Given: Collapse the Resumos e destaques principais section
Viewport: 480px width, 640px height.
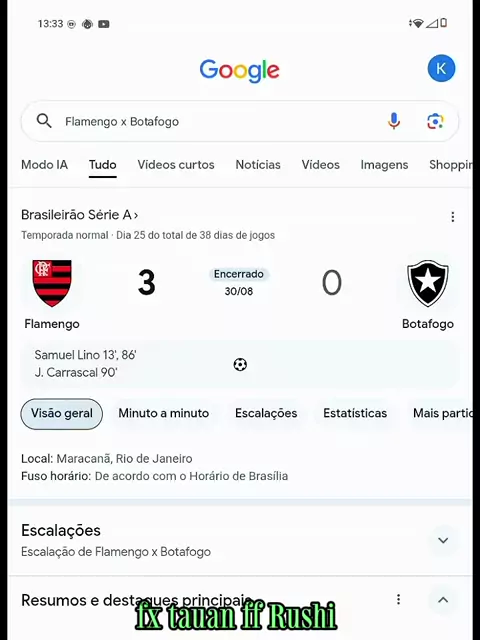Looking at the screenshot, I should pyautogui.click(x=443, y=600).
